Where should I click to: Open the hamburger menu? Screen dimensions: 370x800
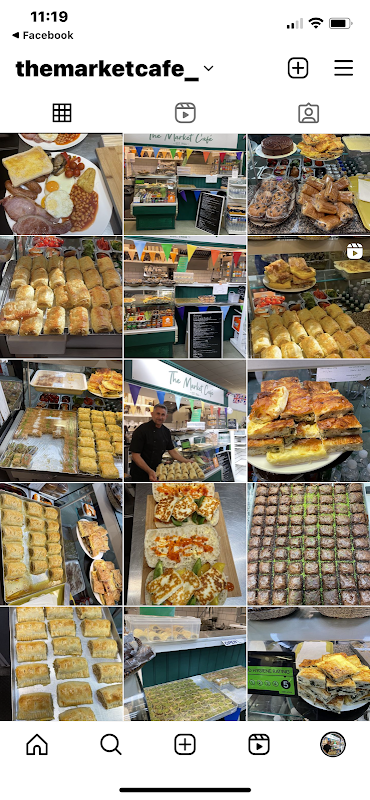click(343, 68)
